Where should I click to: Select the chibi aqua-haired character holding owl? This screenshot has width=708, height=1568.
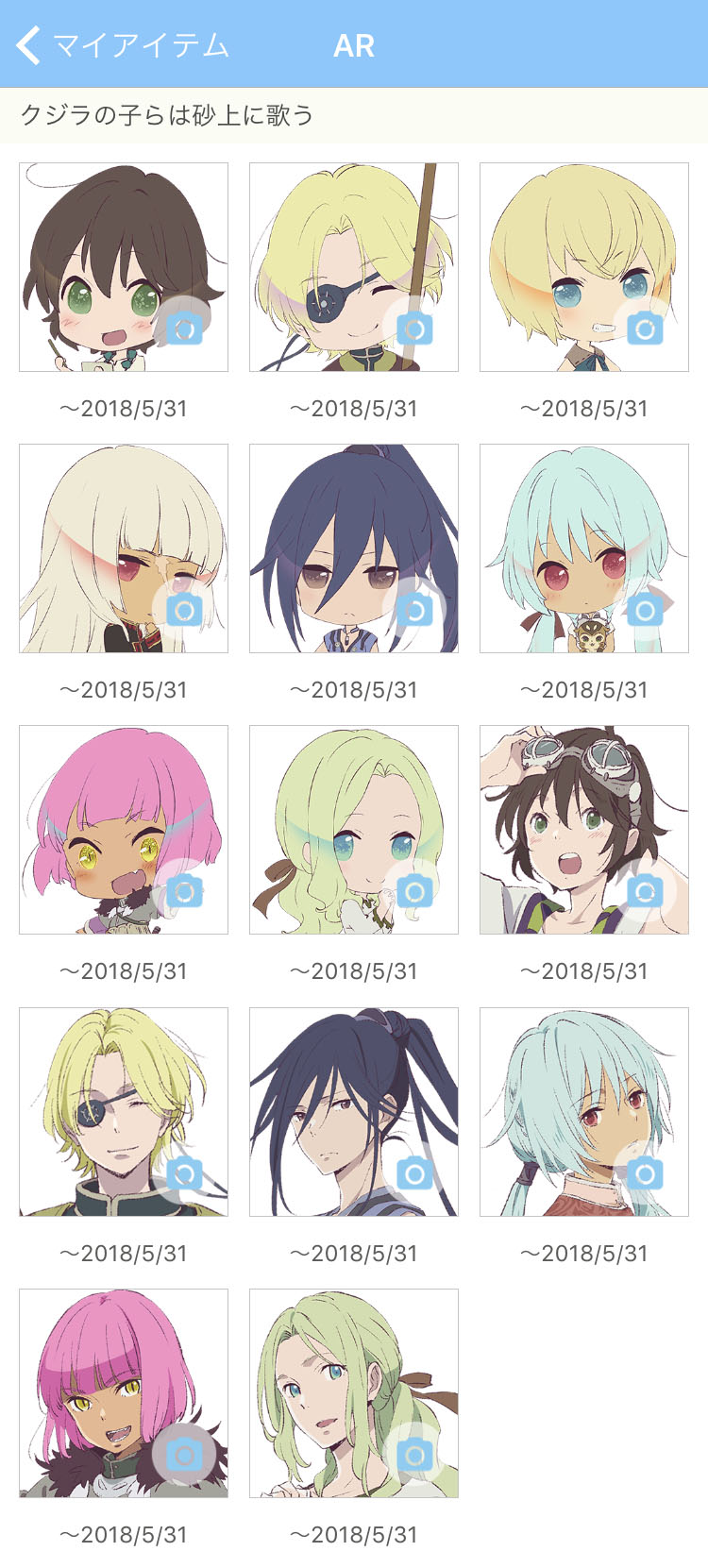[x=583, y=548]
